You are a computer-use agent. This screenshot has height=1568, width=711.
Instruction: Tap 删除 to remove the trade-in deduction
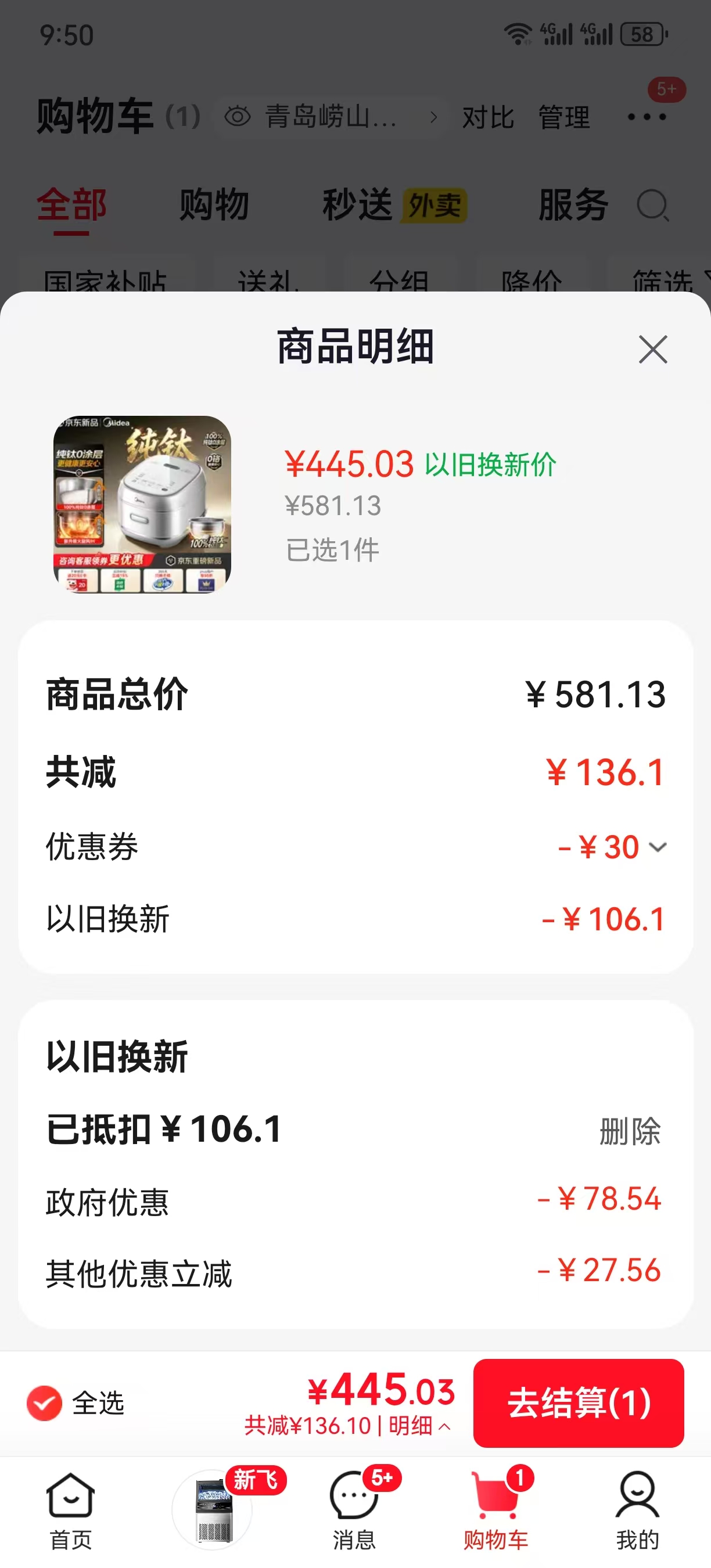pos(630,1131)
